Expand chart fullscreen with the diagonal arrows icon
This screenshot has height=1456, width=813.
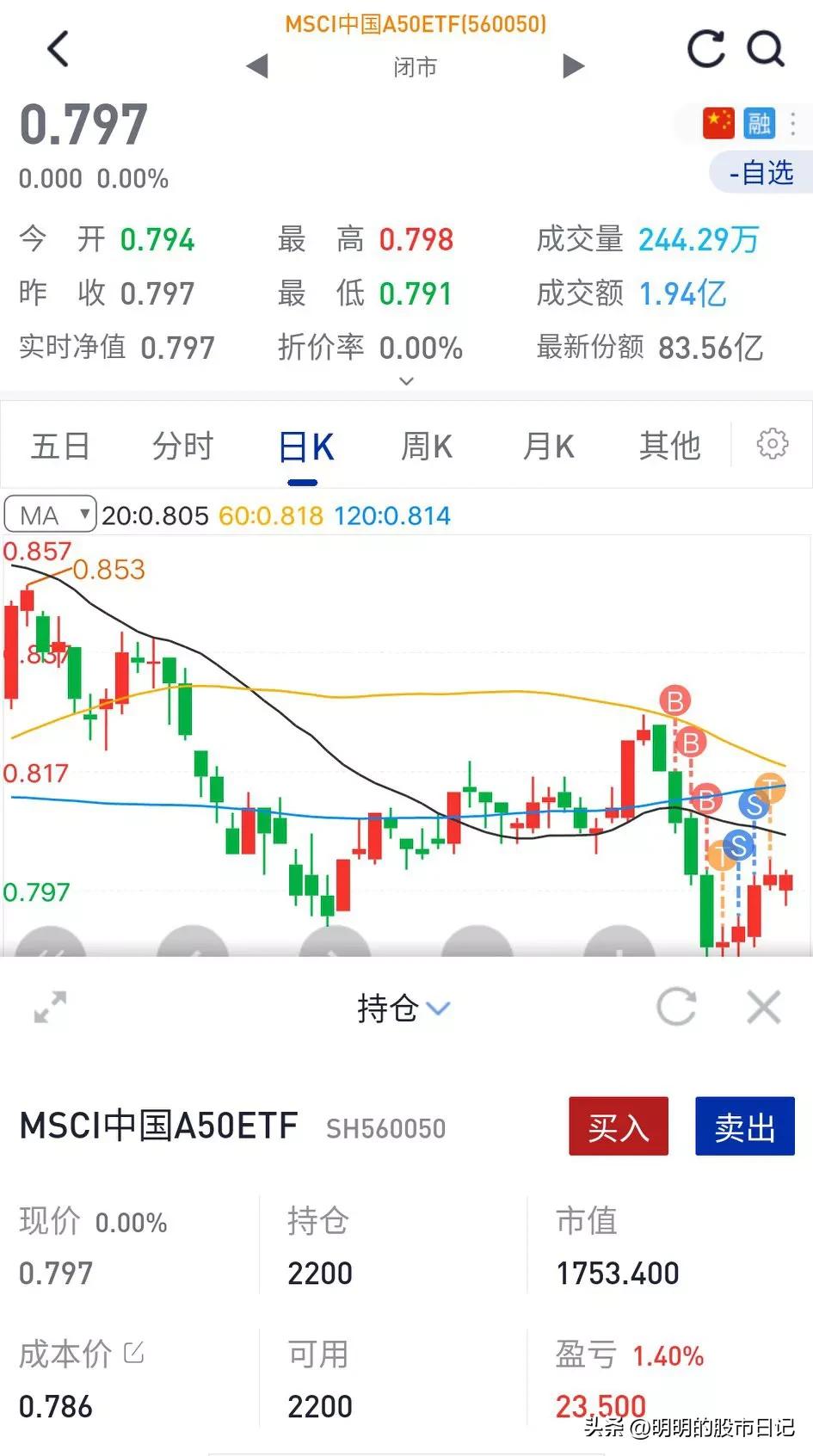(49, 1007)
